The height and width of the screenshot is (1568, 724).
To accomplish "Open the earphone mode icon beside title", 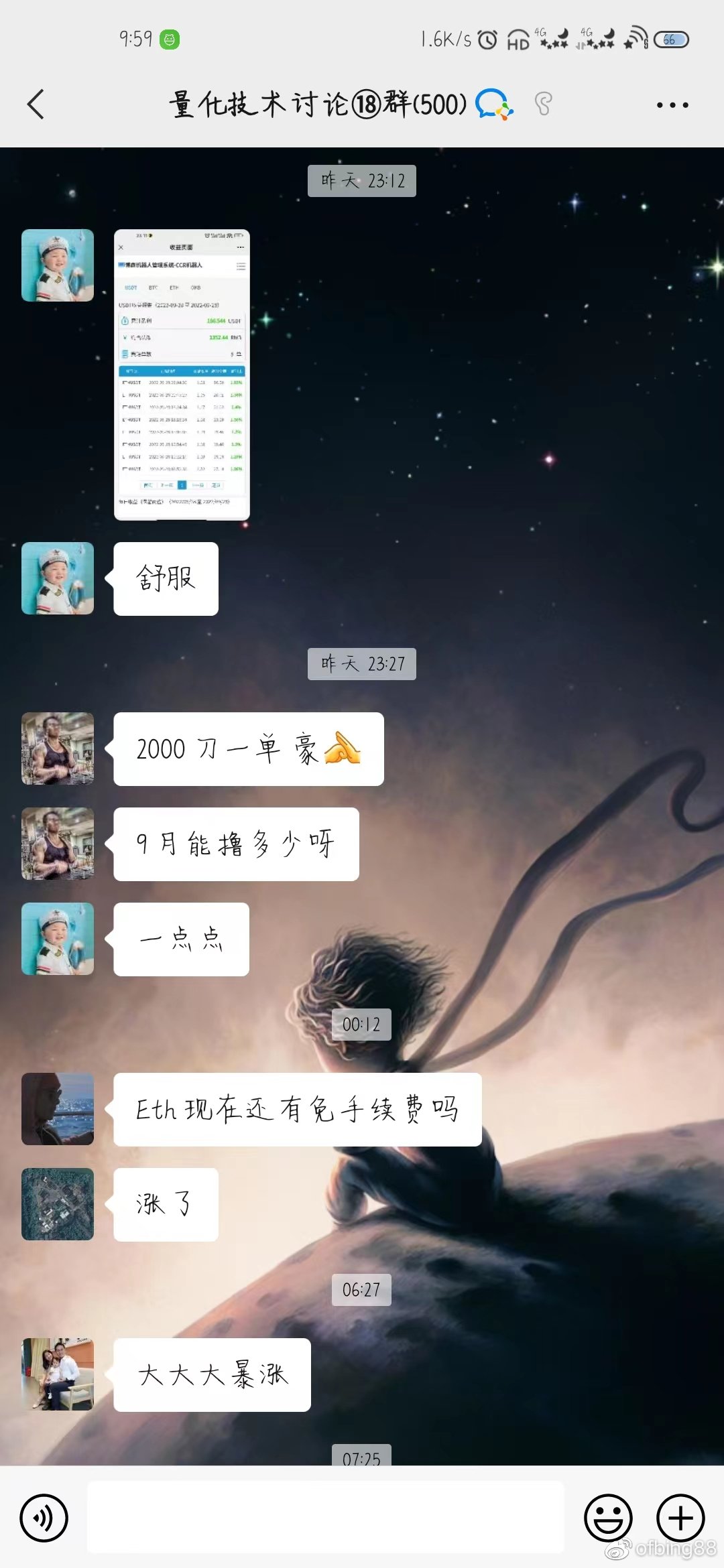I will [543, 105].
